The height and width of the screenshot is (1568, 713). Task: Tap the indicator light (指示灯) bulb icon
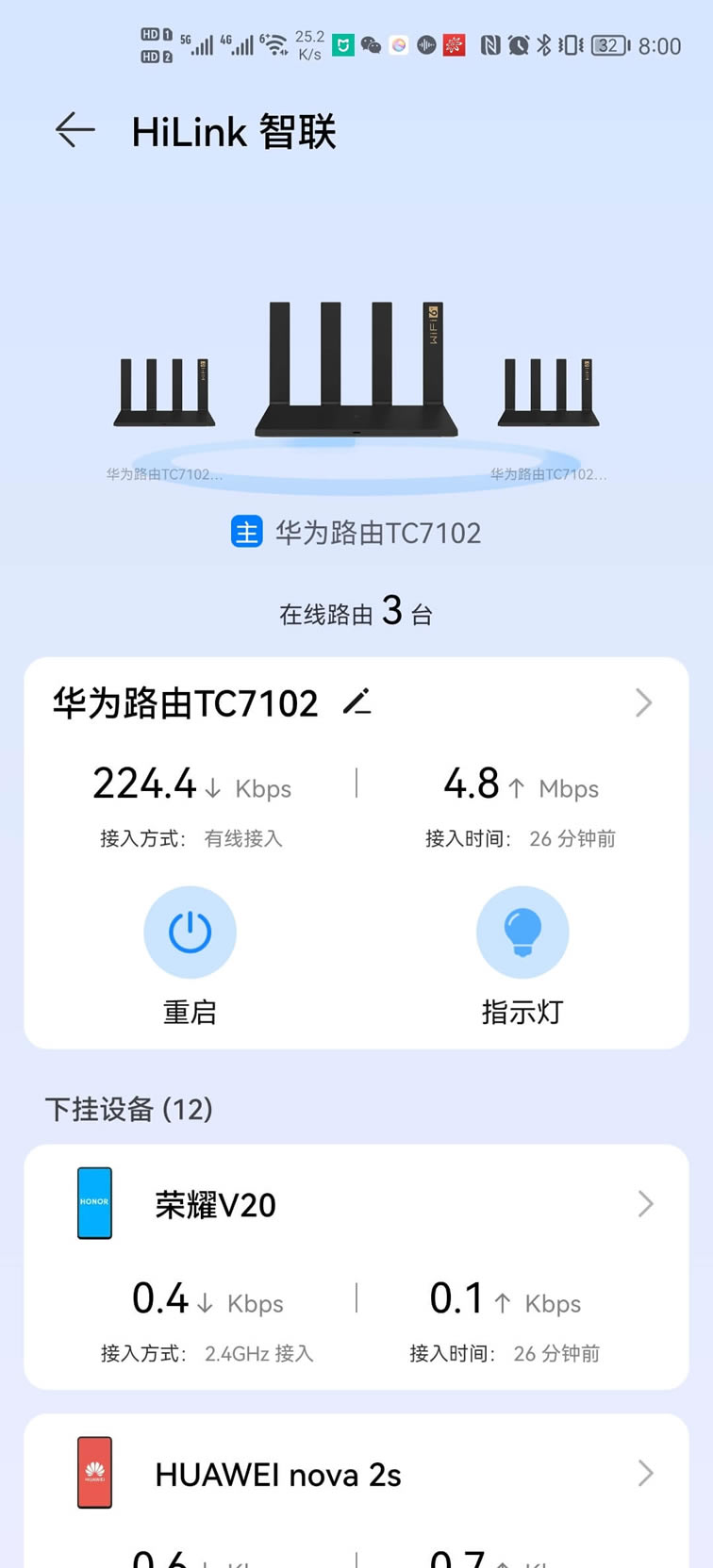(x=522, y=932)
